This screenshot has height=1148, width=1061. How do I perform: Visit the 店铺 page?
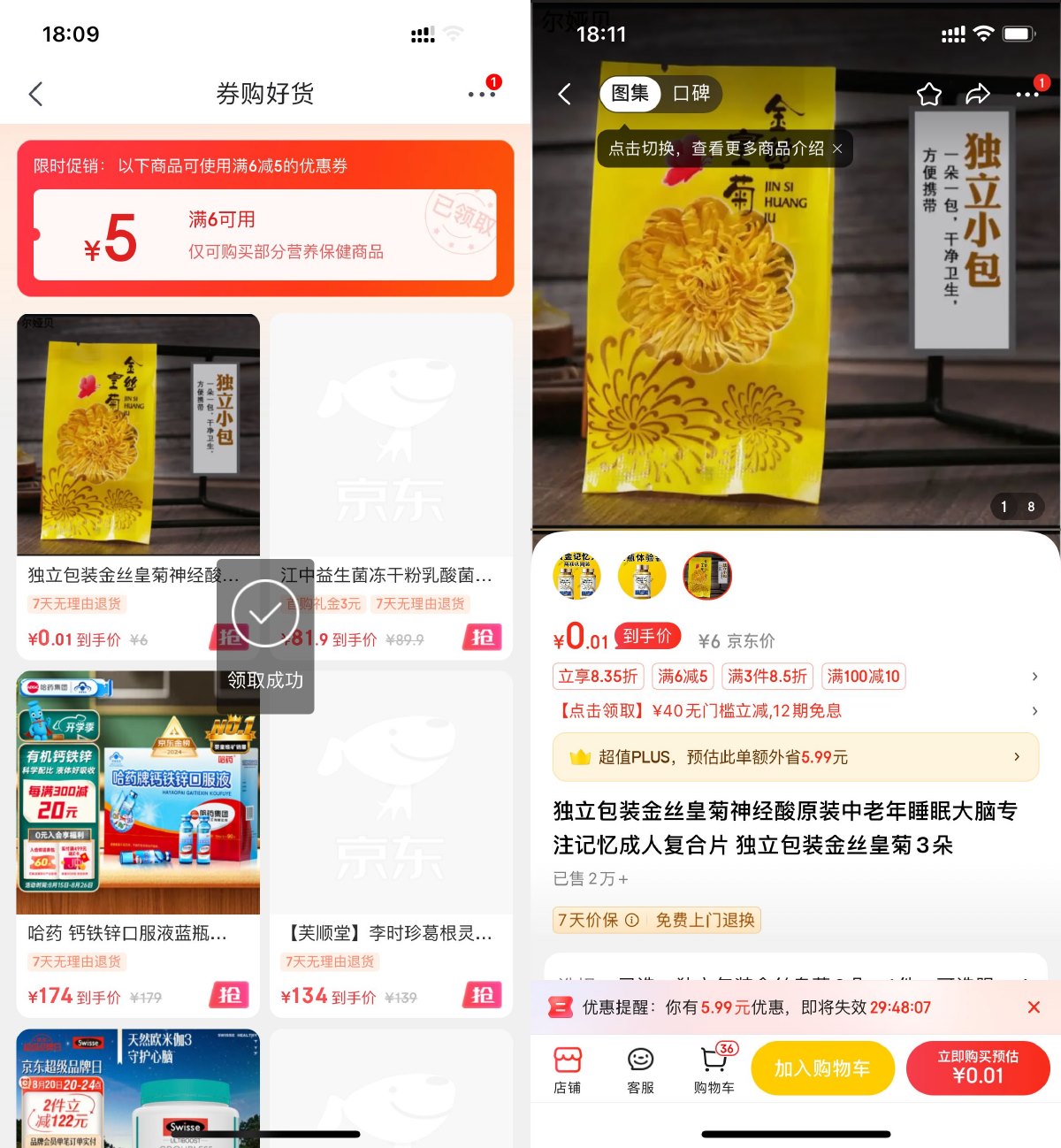click(x=567, y=1068)
